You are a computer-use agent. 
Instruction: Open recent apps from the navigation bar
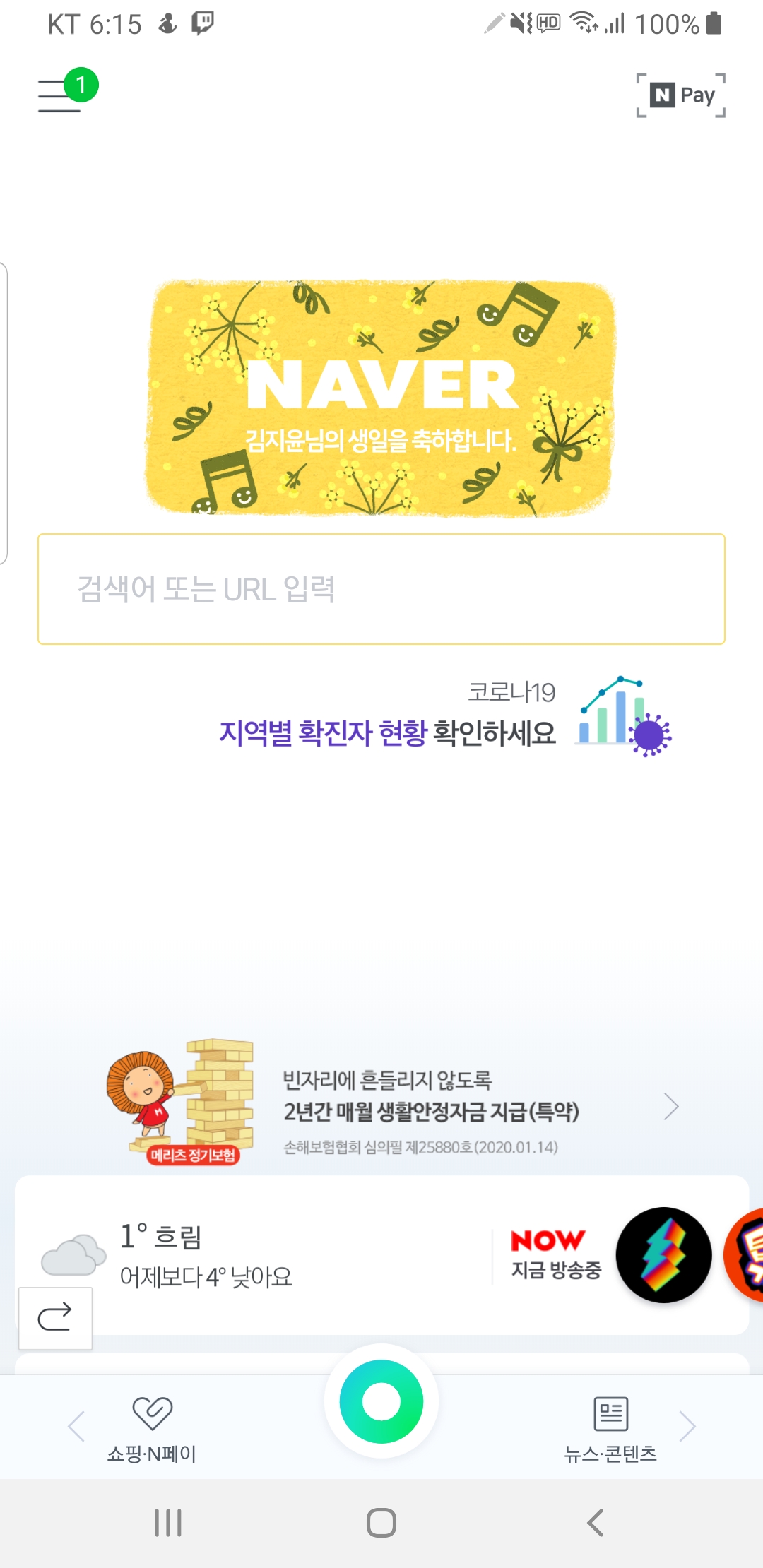[x=168, y=1523]
